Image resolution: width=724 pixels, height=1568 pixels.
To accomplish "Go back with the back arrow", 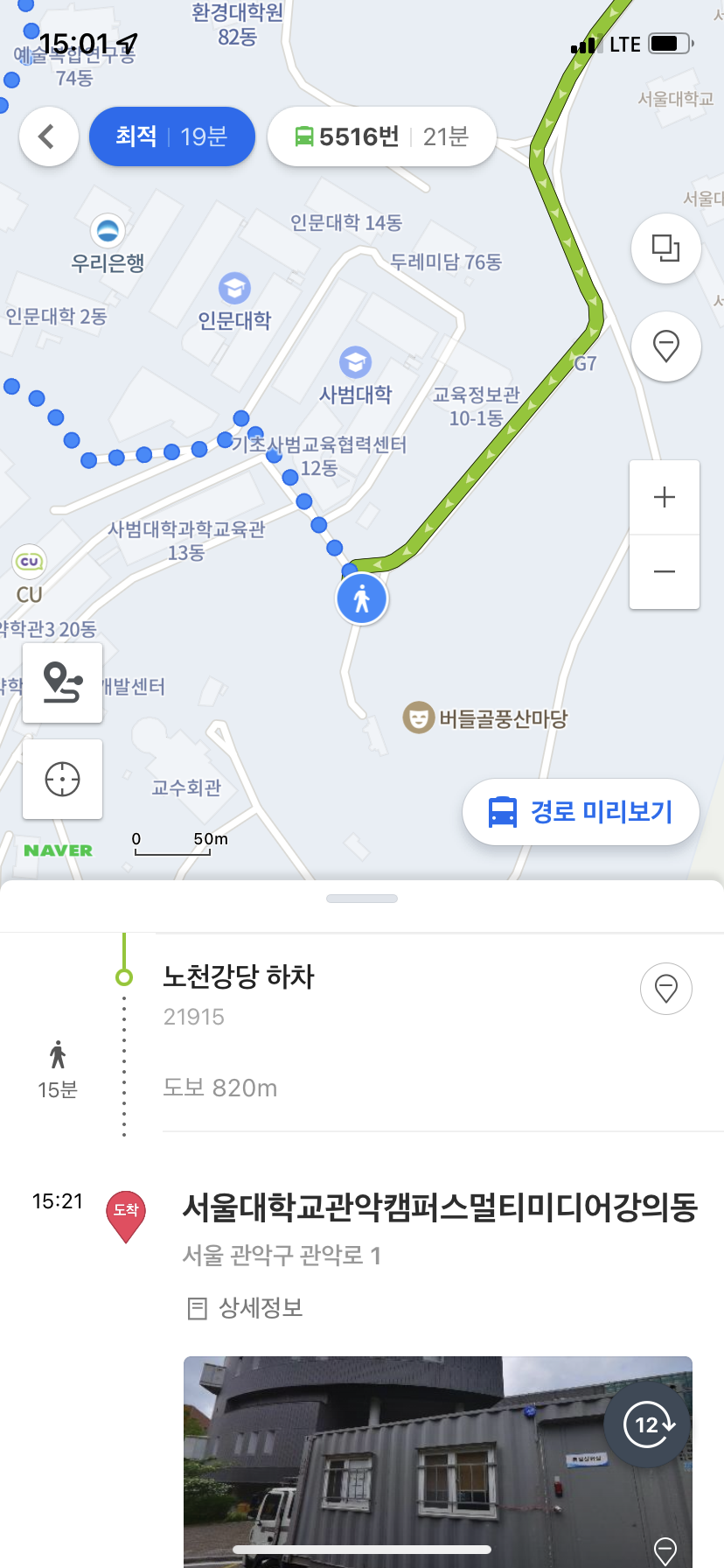I will coord(48,136).
